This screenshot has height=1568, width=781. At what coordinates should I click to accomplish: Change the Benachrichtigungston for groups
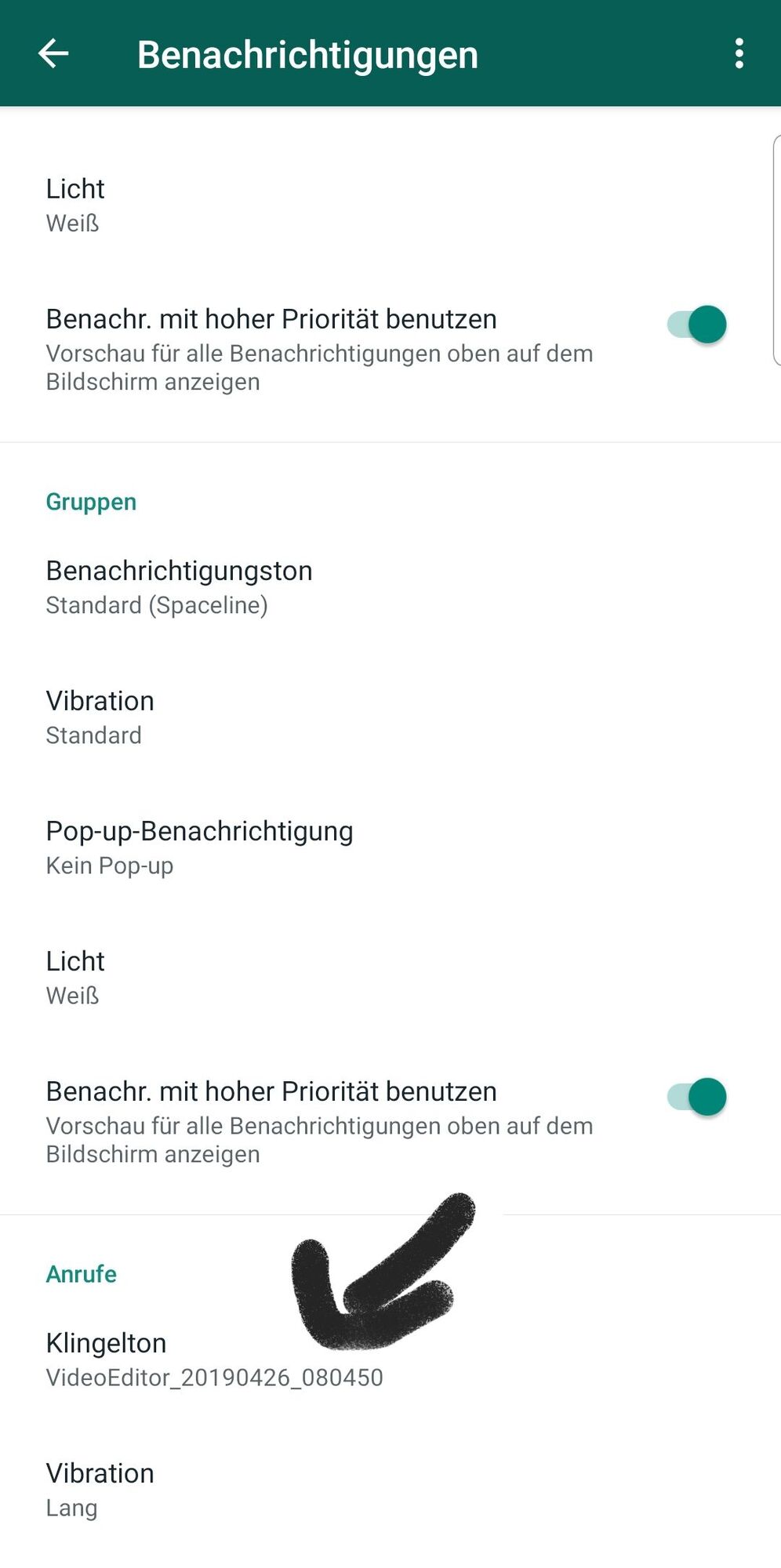tap(179, 586)
